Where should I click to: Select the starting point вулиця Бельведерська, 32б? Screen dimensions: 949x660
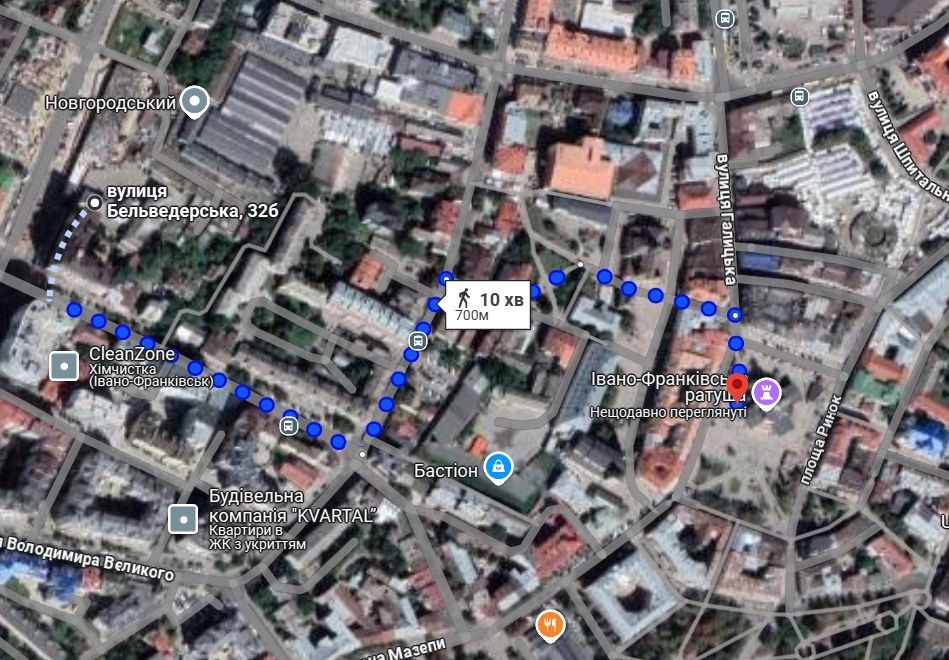pyautogui.click(x=95, y=203)
